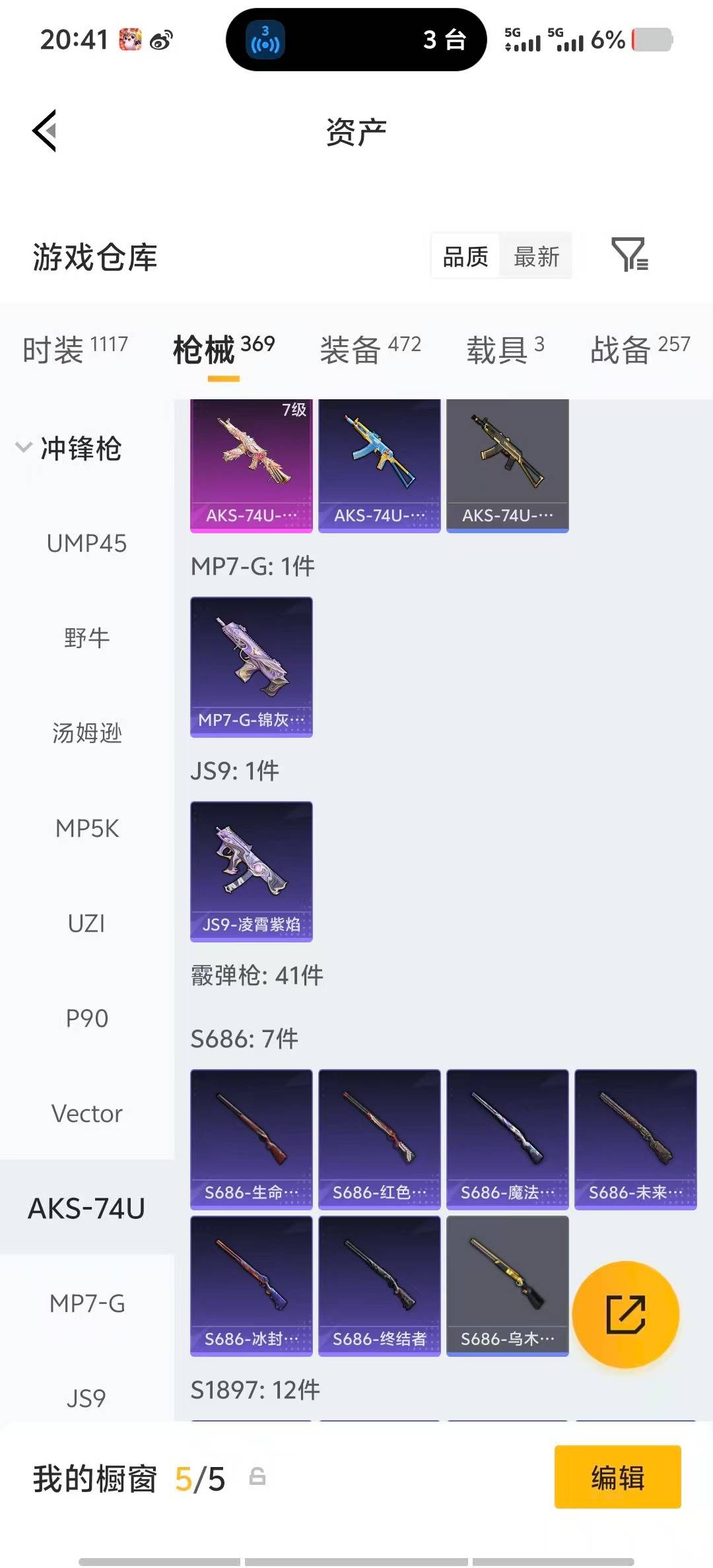Viewport: 713px width, 1568px height.
Task: Switch sorting to 品质
Action: (464, 256)
